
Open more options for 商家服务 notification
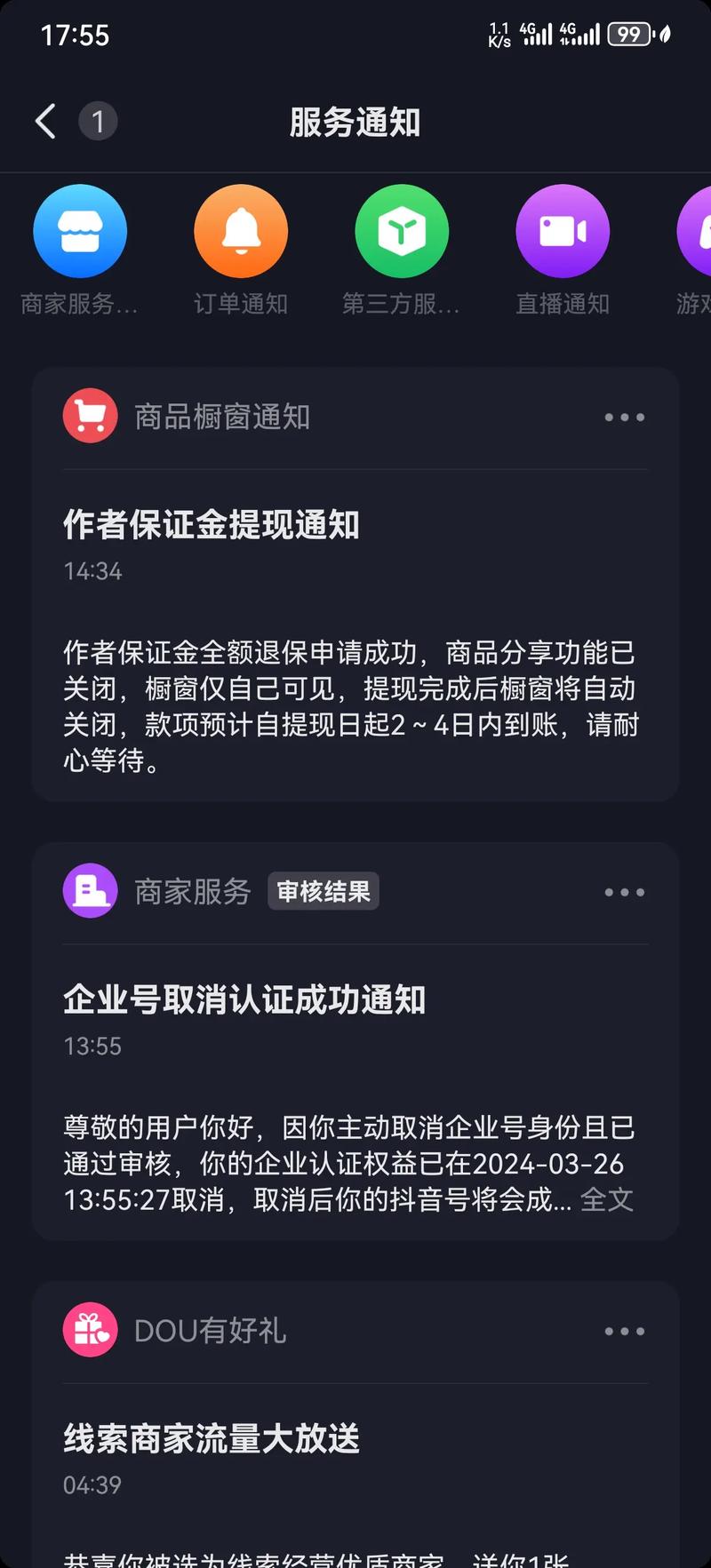[x=624, y=892]
